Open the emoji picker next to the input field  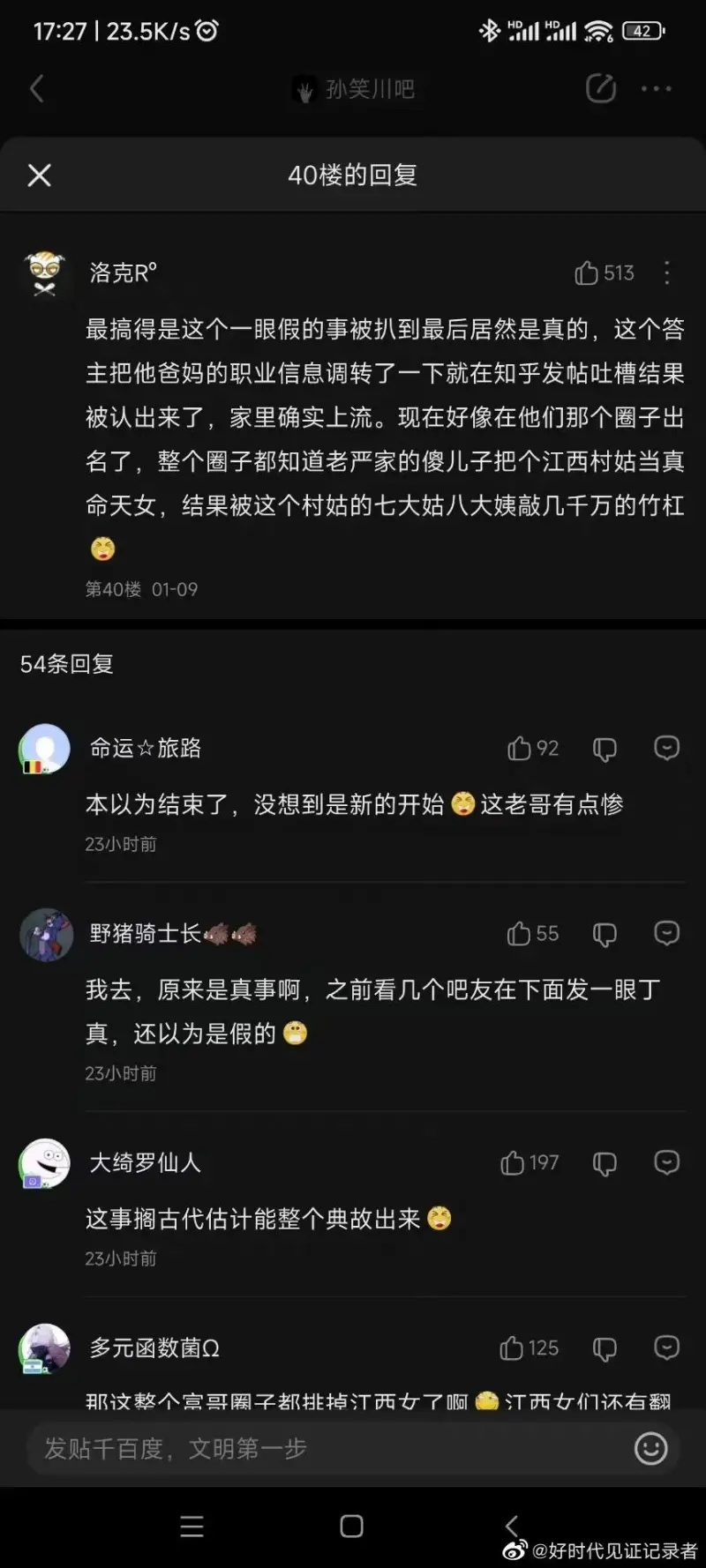coord(650,1448)
